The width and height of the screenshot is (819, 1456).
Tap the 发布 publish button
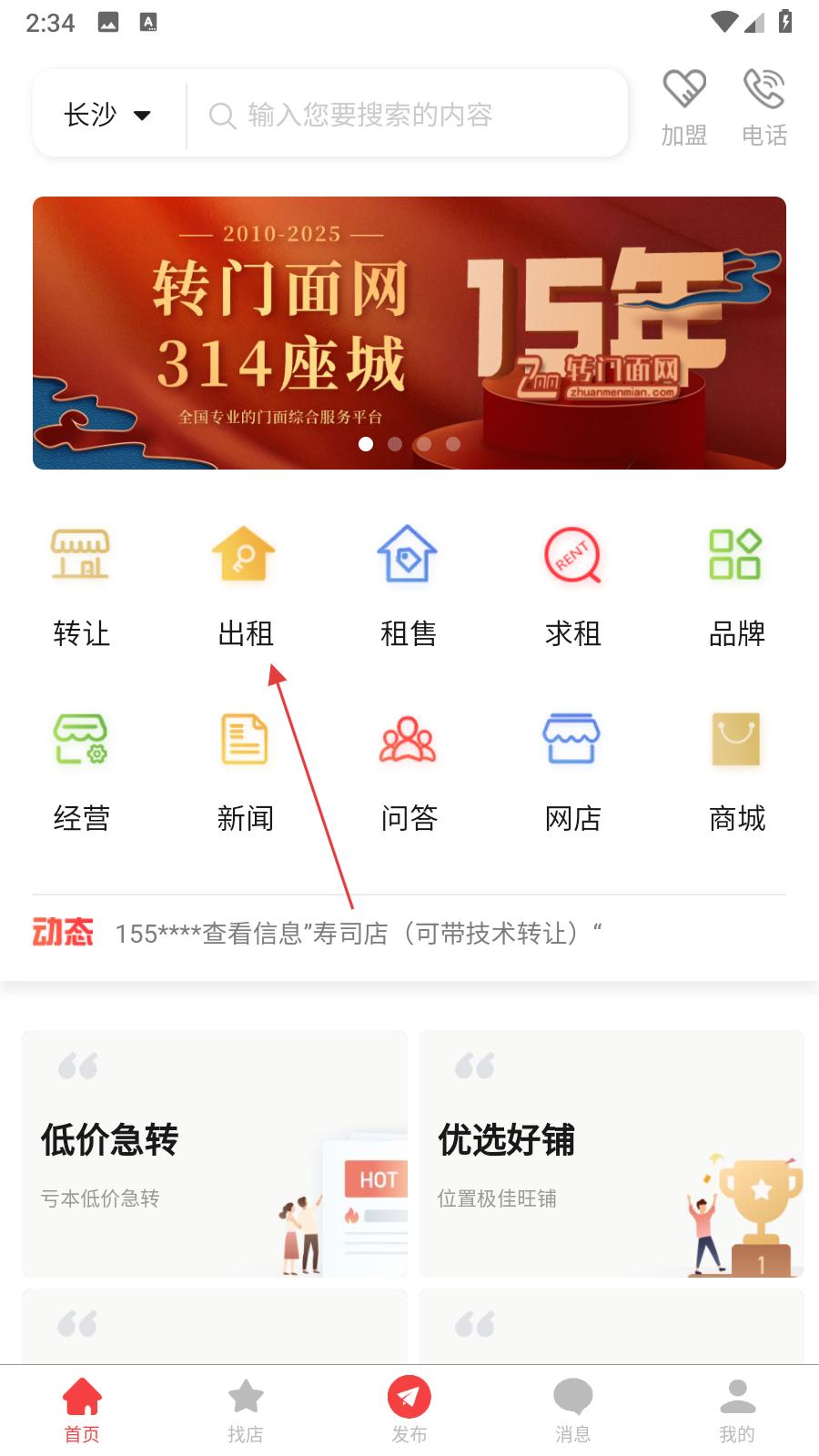click(x=409, y=1410)
